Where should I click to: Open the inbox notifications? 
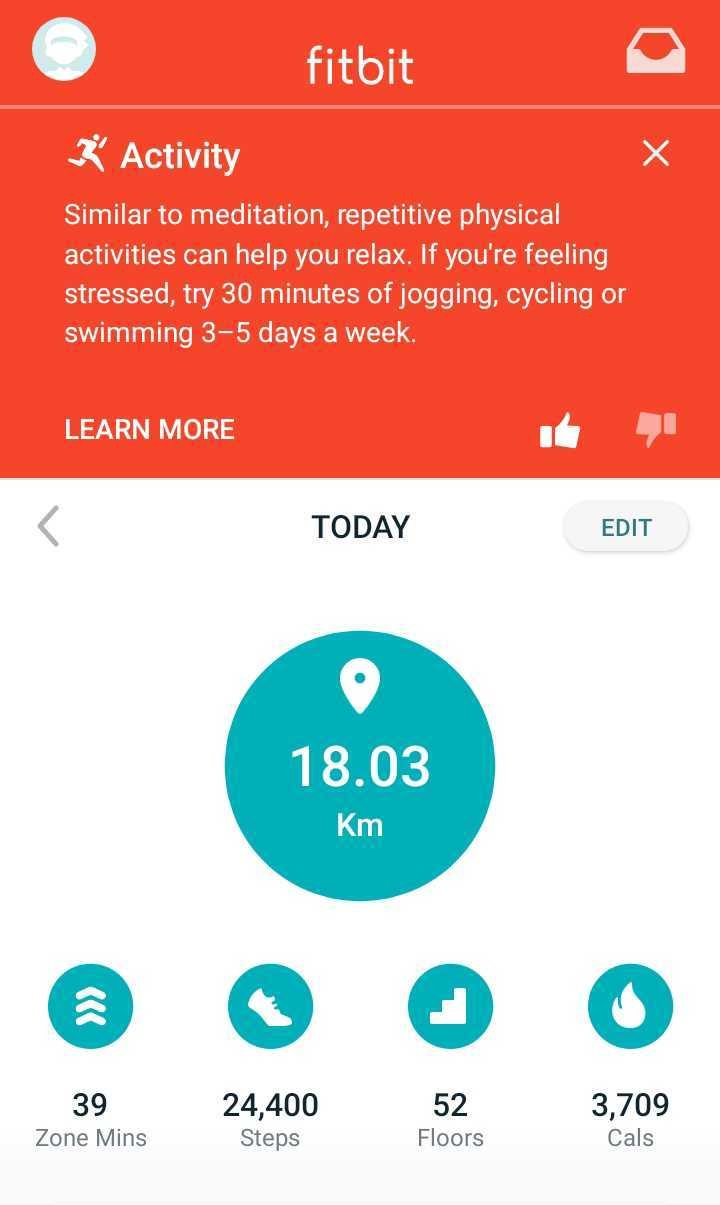pos(656,50)
